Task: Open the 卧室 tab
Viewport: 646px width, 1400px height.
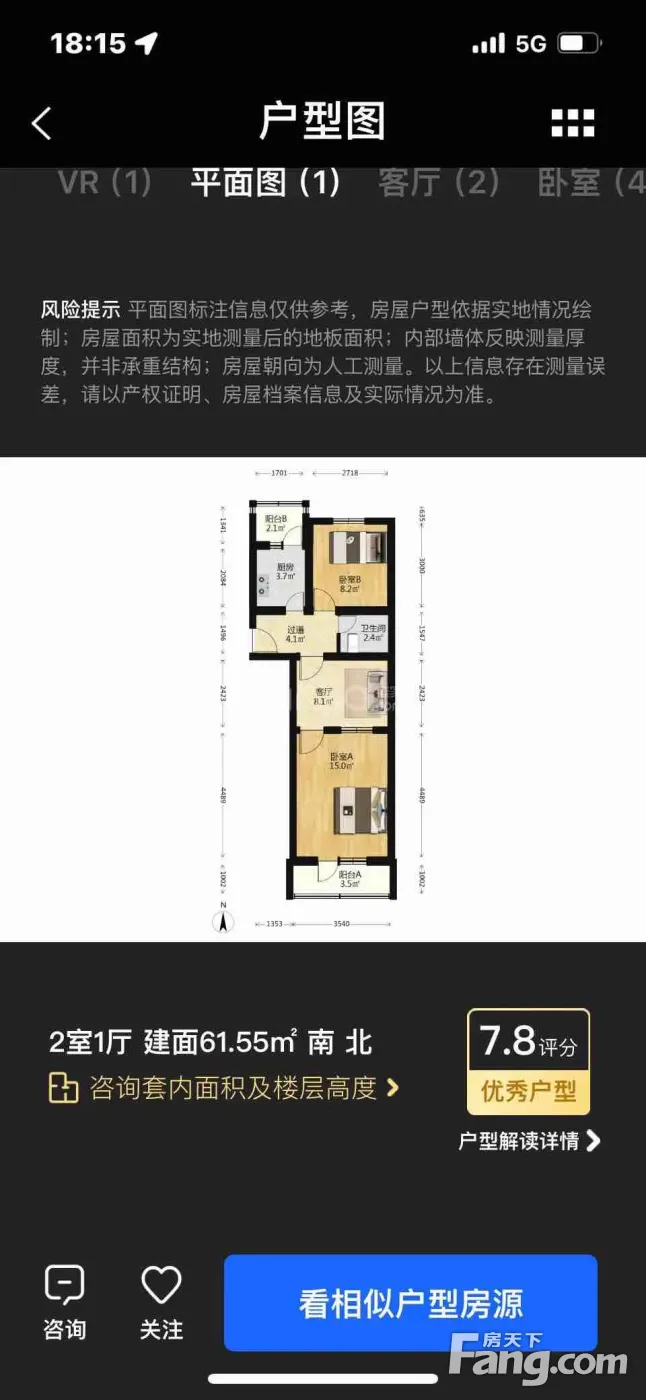Action: [590, 183]
